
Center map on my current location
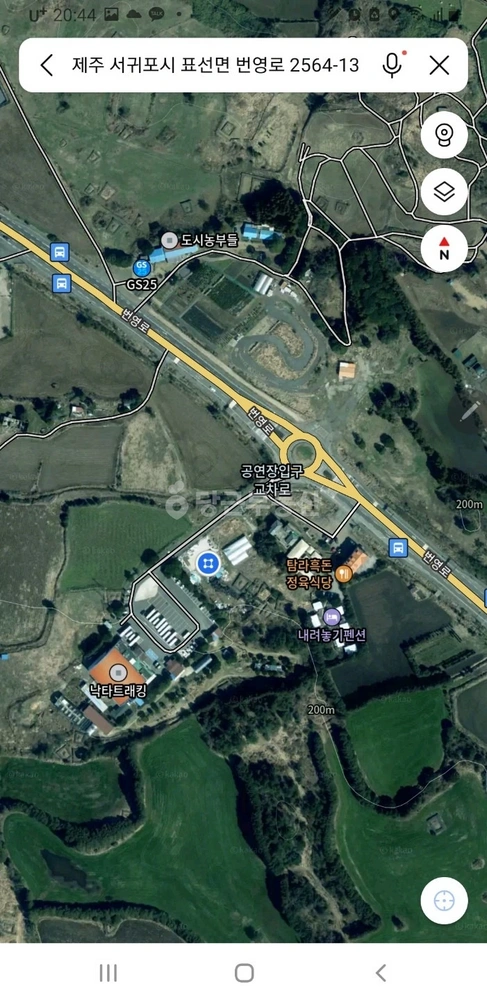tap(444, 901)
